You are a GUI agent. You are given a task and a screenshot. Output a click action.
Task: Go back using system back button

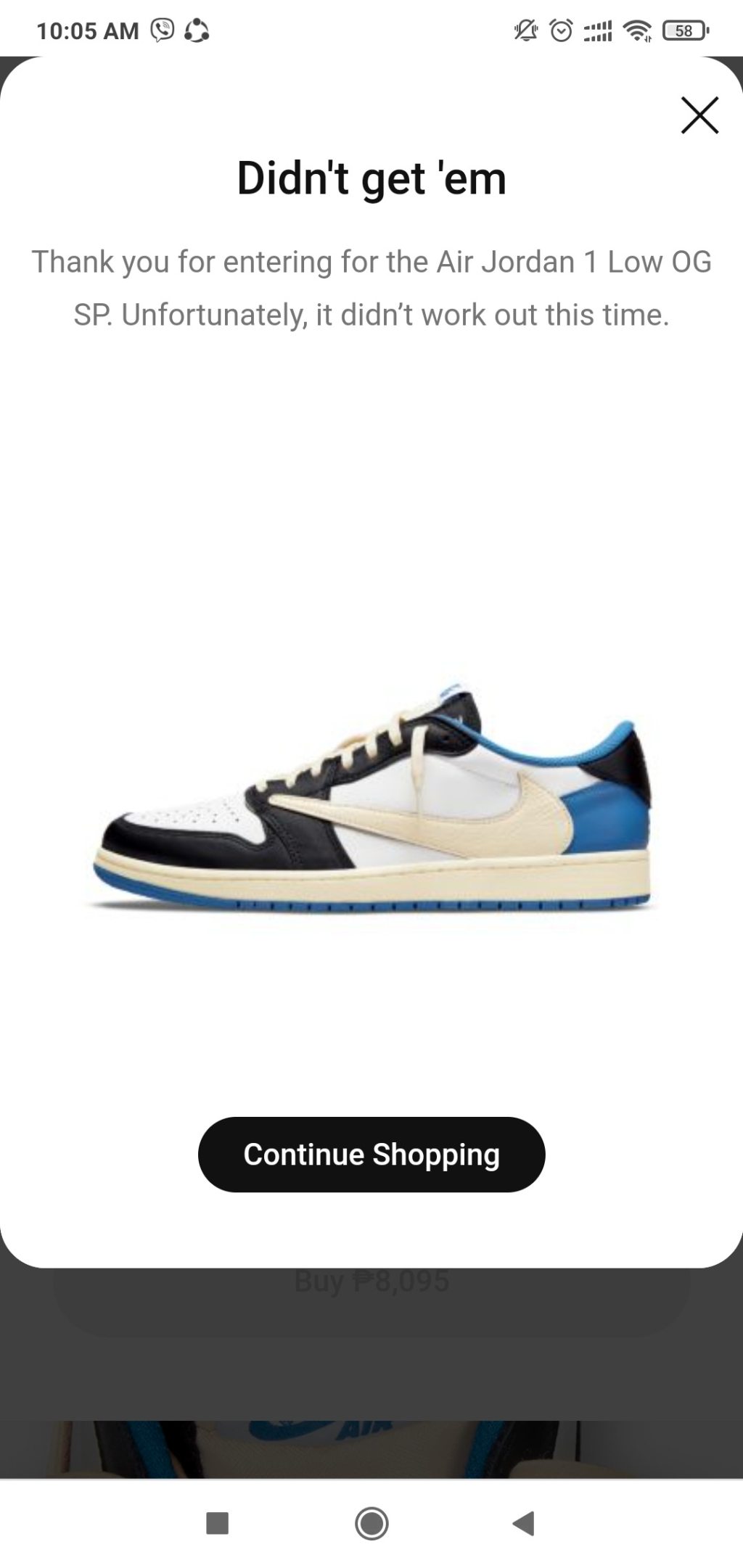[523, 1523]
